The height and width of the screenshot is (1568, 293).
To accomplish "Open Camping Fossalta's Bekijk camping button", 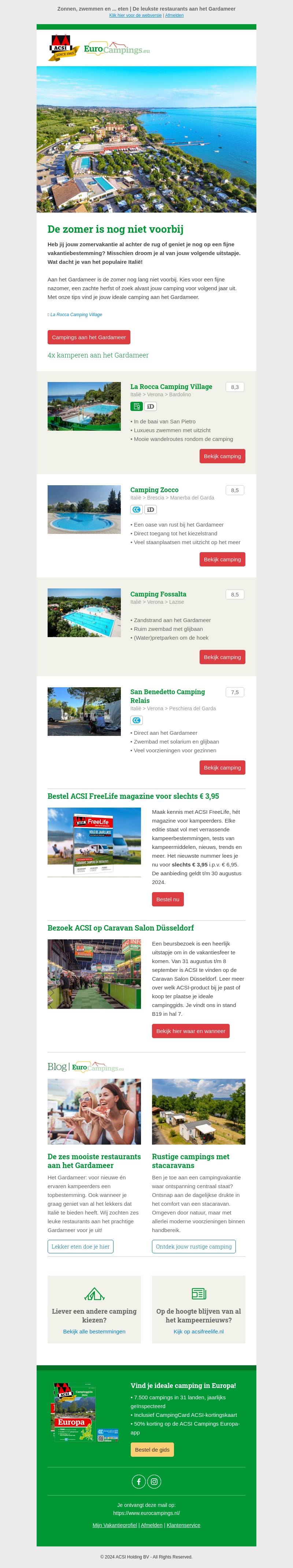I will point(222,658).
